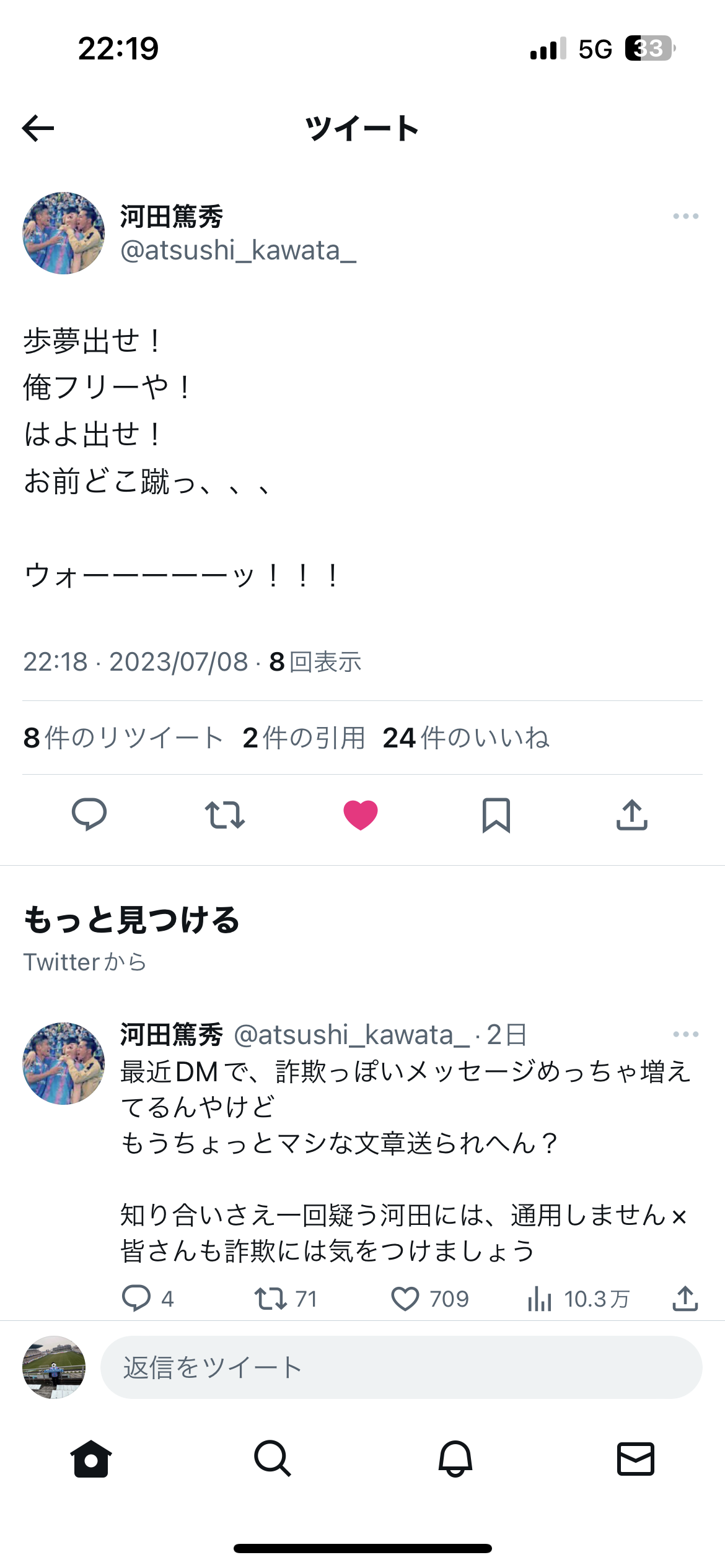Open overflow menu on the DM scam tweet
This screenshot has height=1568, width=725.
[685, 1034]
